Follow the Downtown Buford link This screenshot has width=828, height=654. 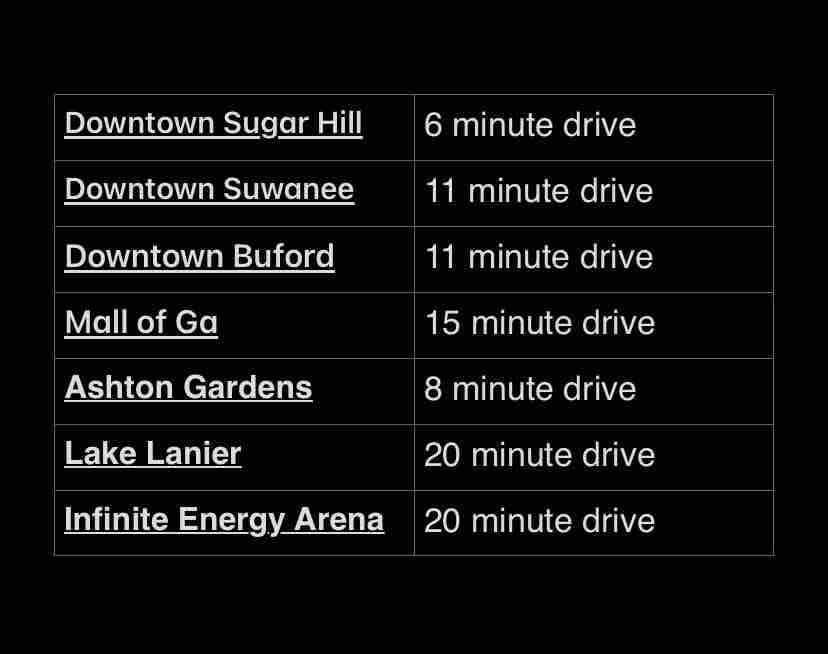click(x=199, y=256)
